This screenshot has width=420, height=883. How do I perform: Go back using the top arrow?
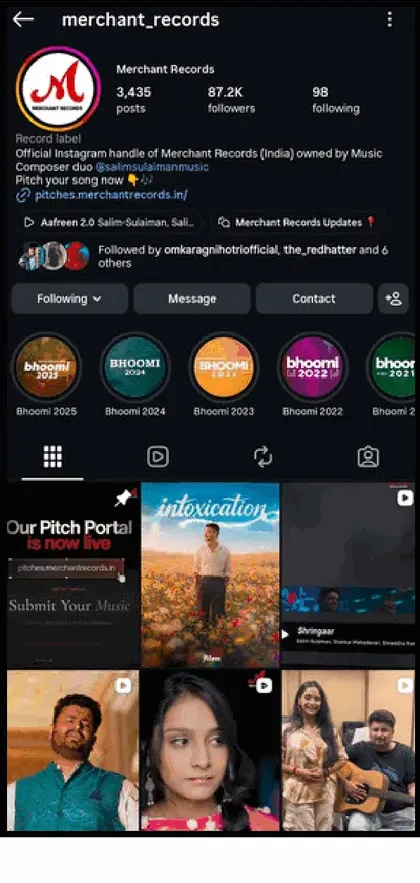pyautogui.click(x=23, y=19)
